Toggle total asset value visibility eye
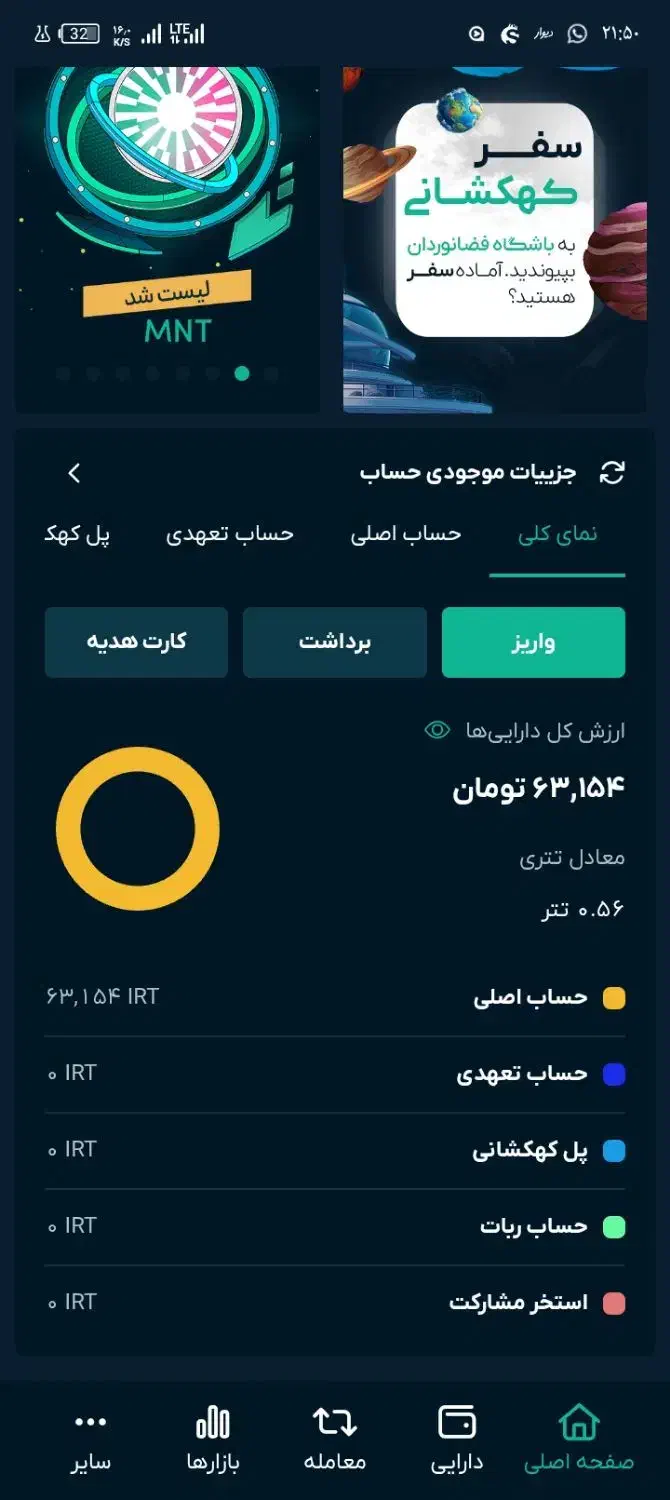The height and width of the screenshot is (1500, 670). (437, 731)
